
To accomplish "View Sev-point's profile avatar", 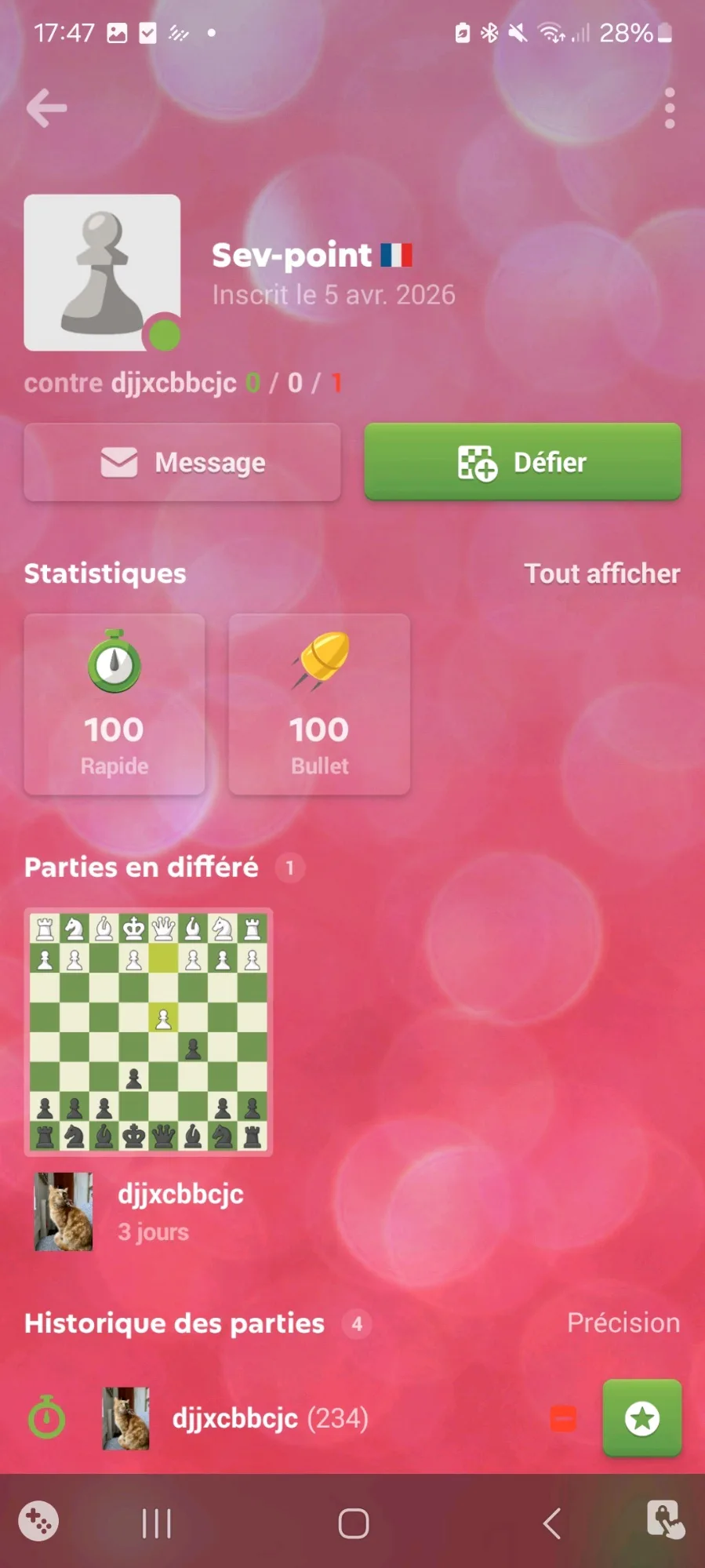I will [x=102, y=272].
